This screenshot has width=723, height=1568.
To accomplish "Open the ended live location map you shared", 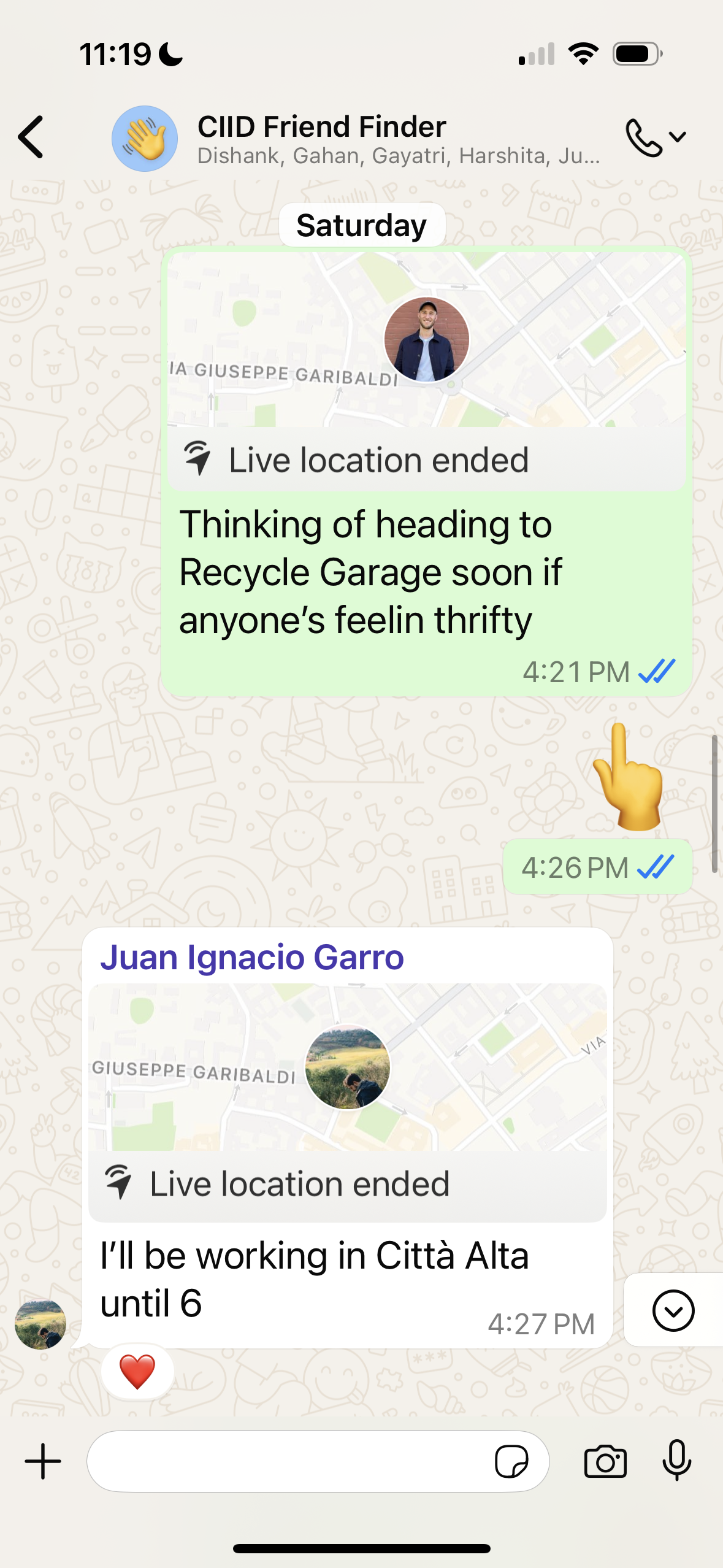I will pyautogui.click(x=427, y=340).
